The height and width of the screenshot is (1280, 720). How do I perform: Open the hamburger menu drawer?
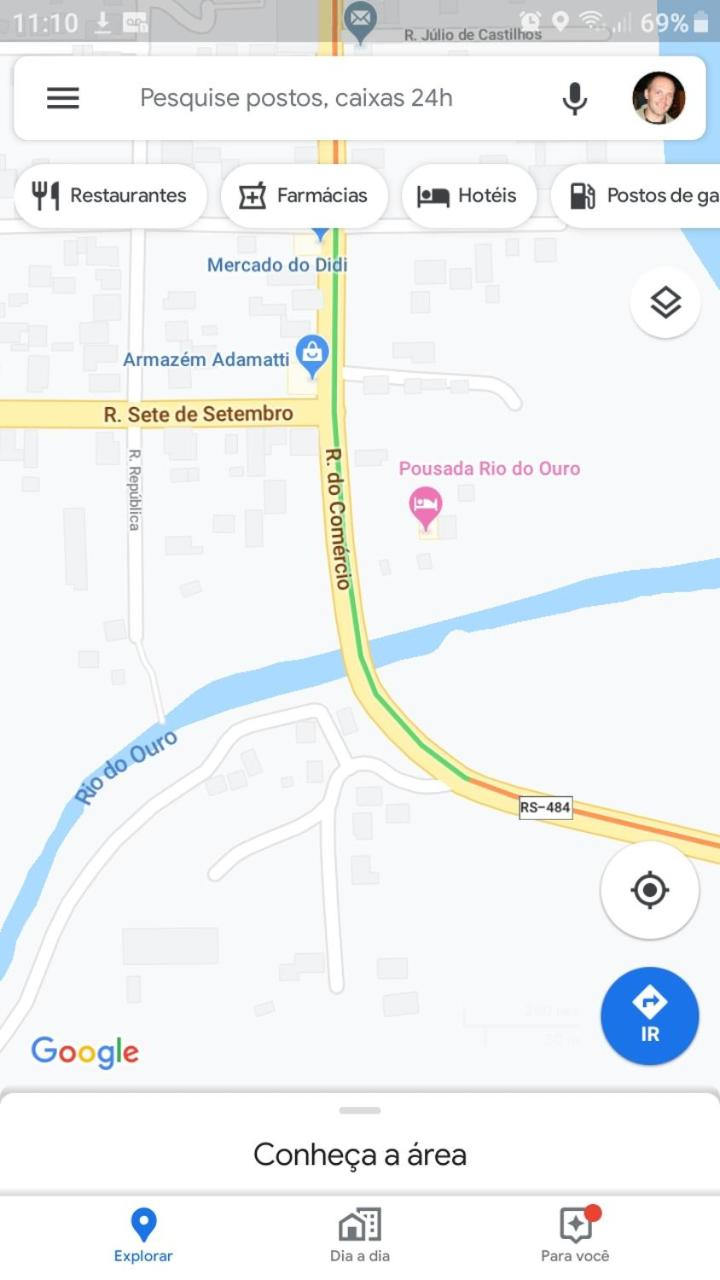pos(63,98)
